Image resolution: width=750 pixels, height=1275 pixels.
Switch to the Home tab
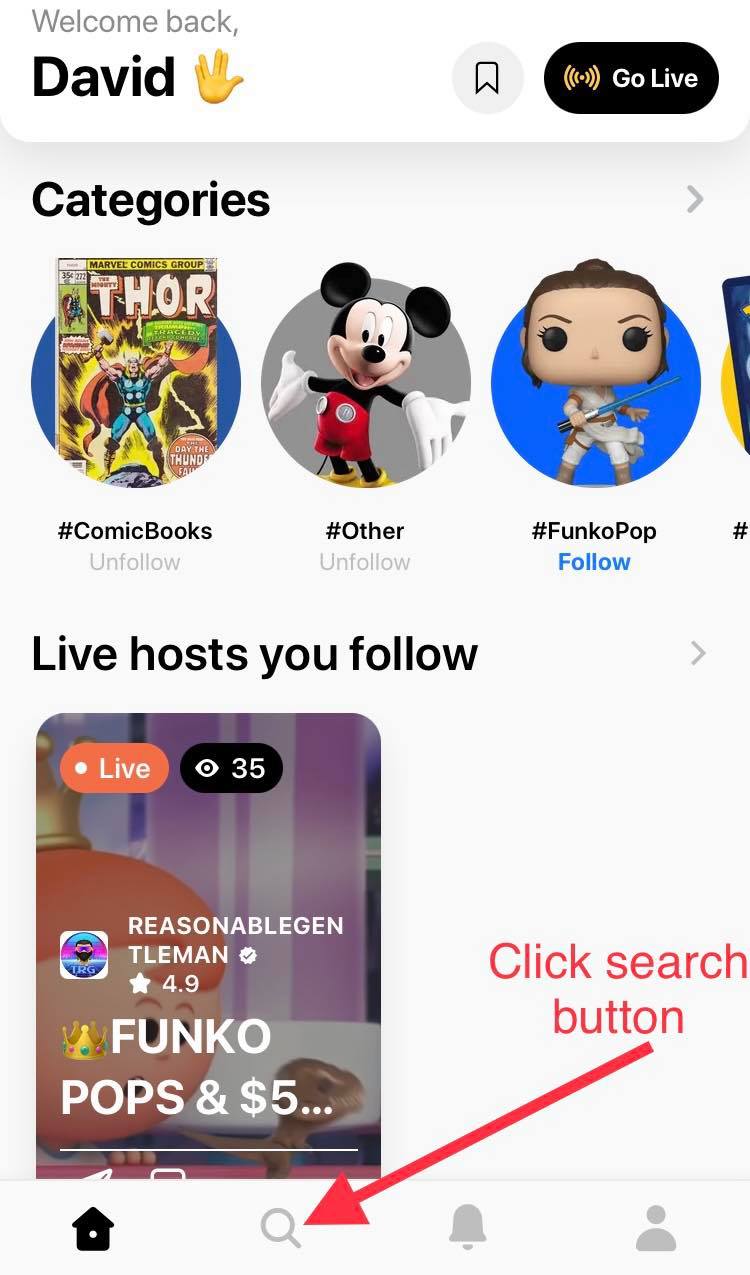pos(93,1227)
